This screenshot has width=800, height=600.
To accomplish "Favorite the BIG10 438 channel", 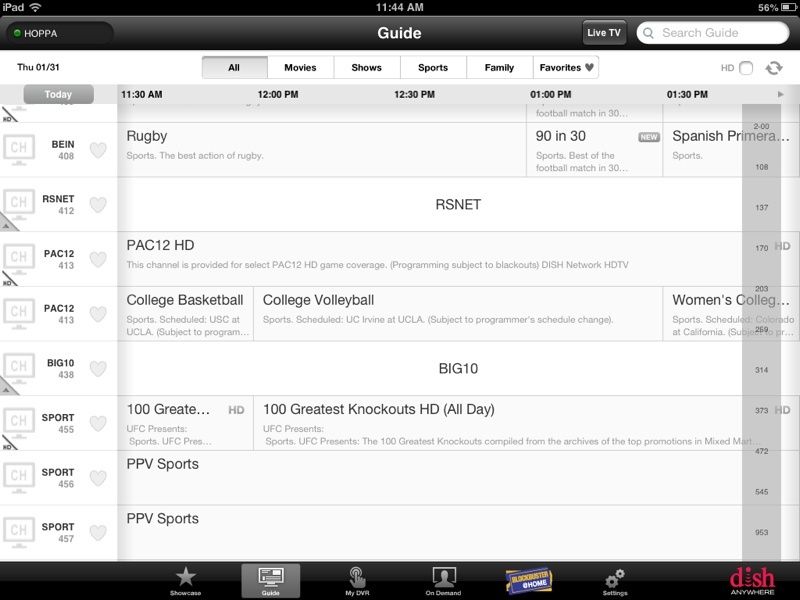I will [x=98, y=369].
